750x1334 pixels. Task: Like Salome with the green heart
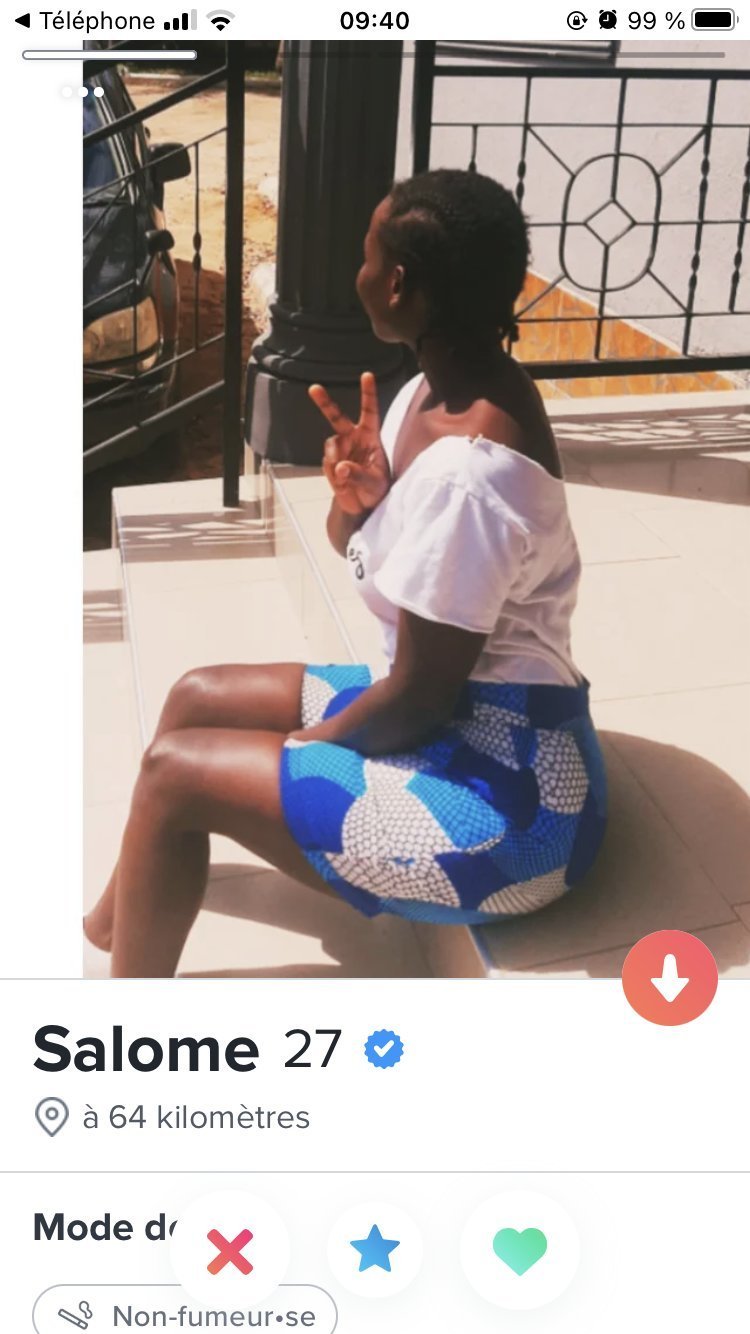[520, 1251]
